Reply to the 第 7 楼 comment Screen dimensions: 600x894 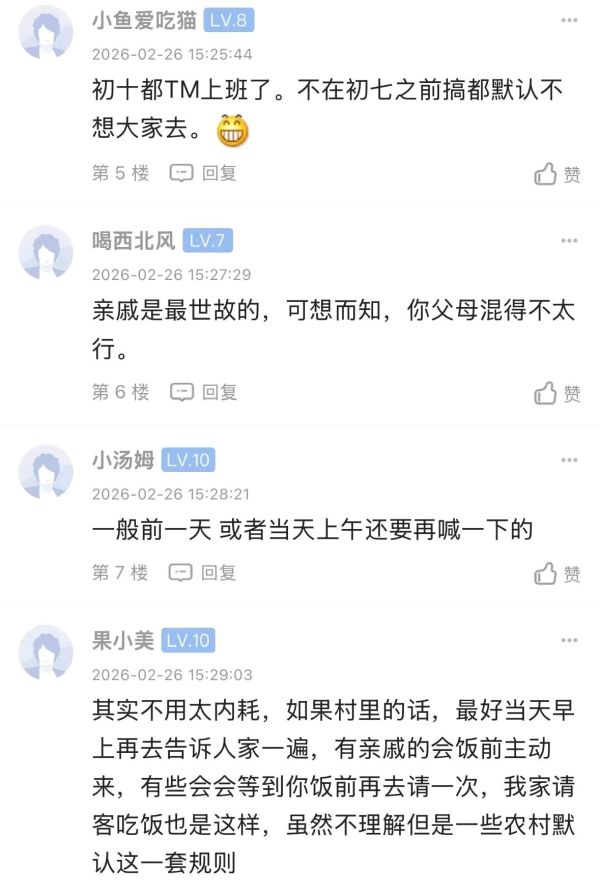(x=204, y=572)
